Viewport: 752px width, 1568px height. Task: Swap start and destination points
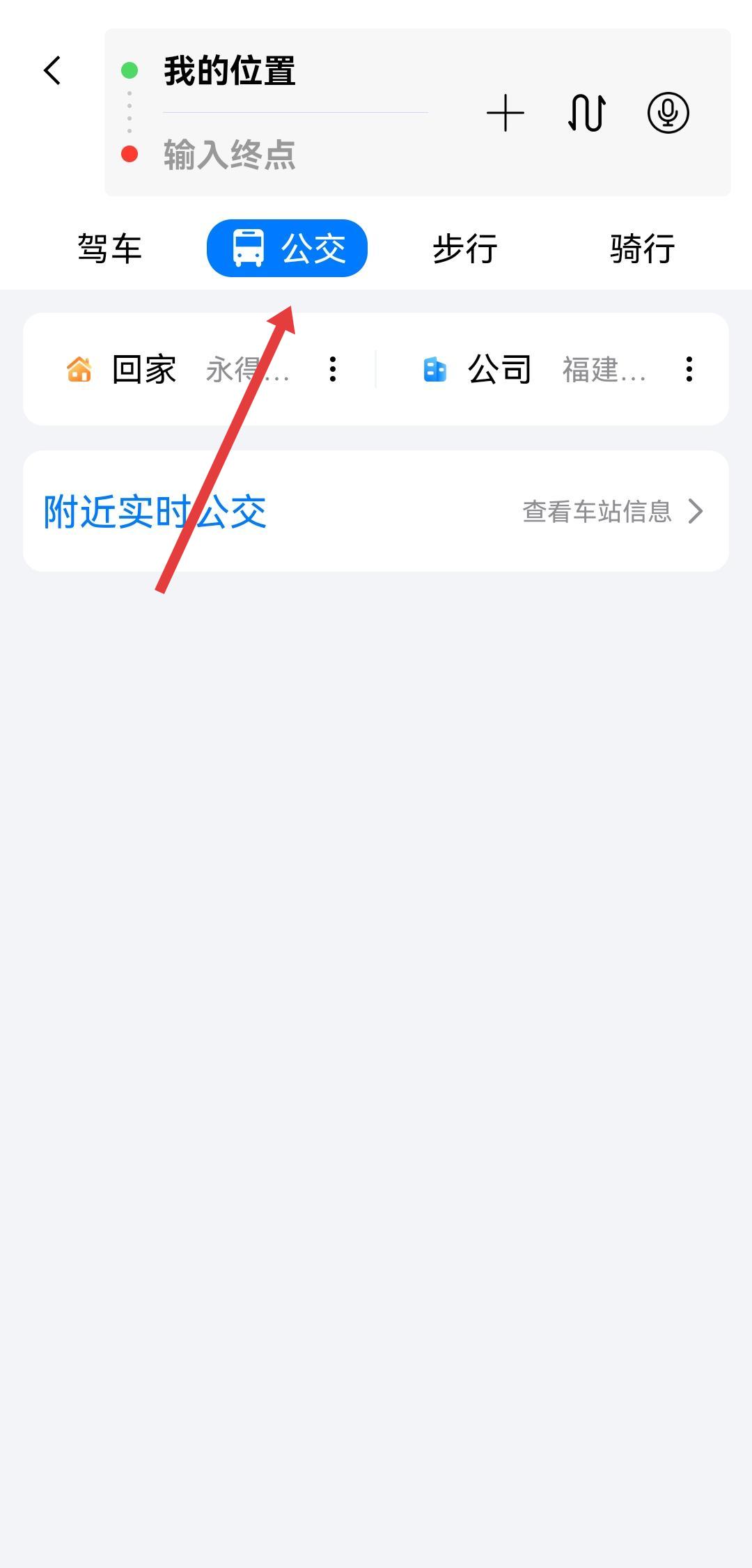click(x=586, y=113)
